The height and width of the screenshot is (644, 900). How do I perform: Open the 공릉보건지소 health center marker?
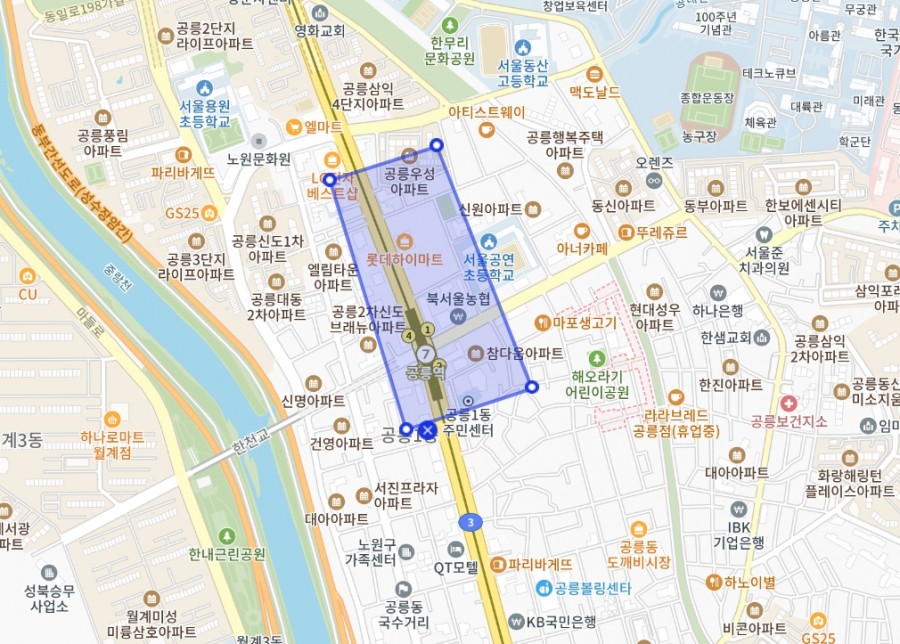pyautogui.click(x=789, y=403)
